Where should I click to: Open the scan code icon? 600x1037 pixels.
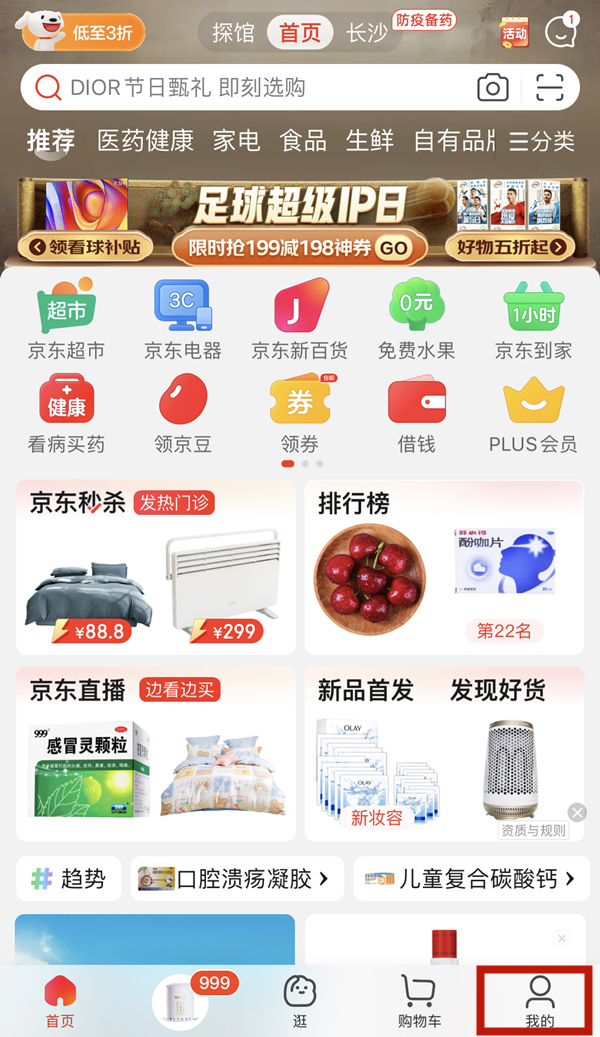click(x=549, y=88)
